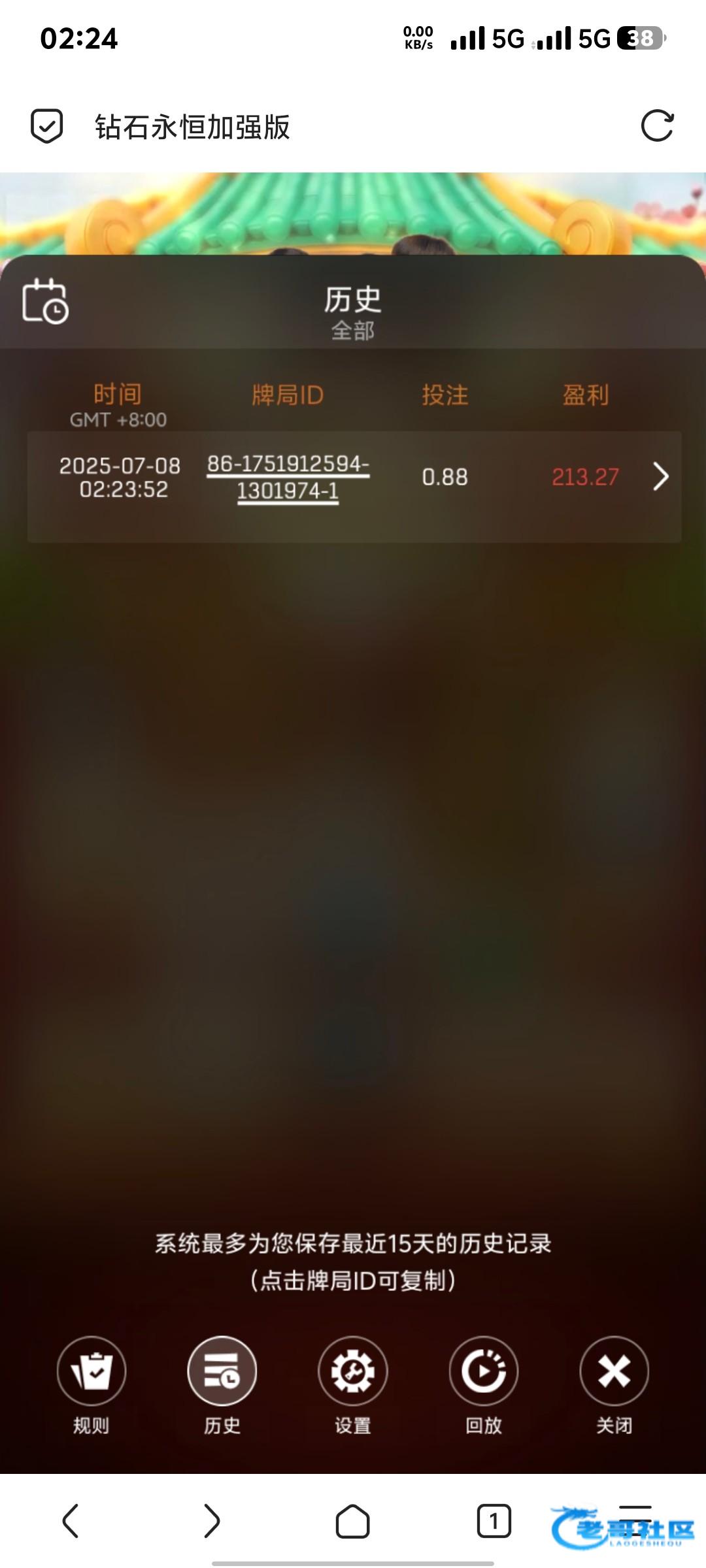Go back in the browser

pos(71,1521)
